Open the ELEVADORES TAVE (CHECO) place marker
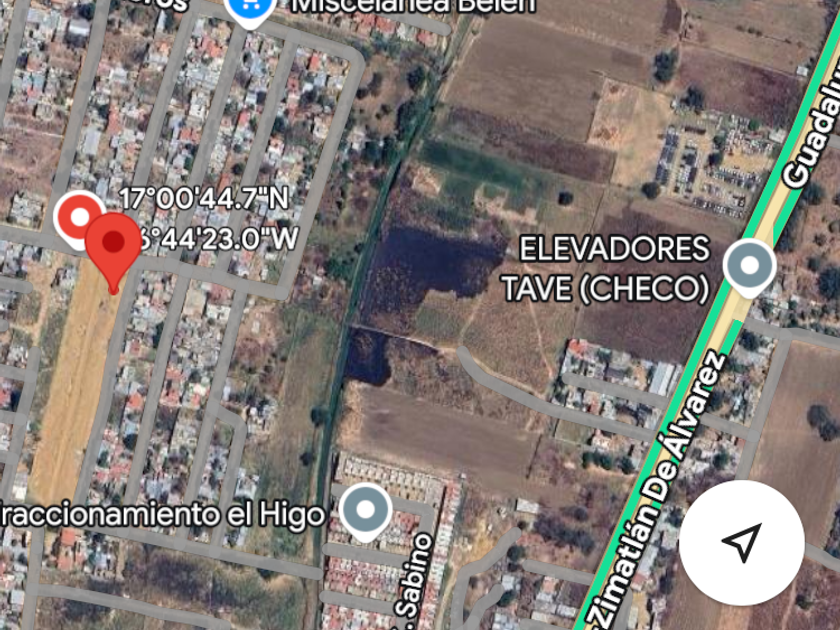 coord(749,266)
